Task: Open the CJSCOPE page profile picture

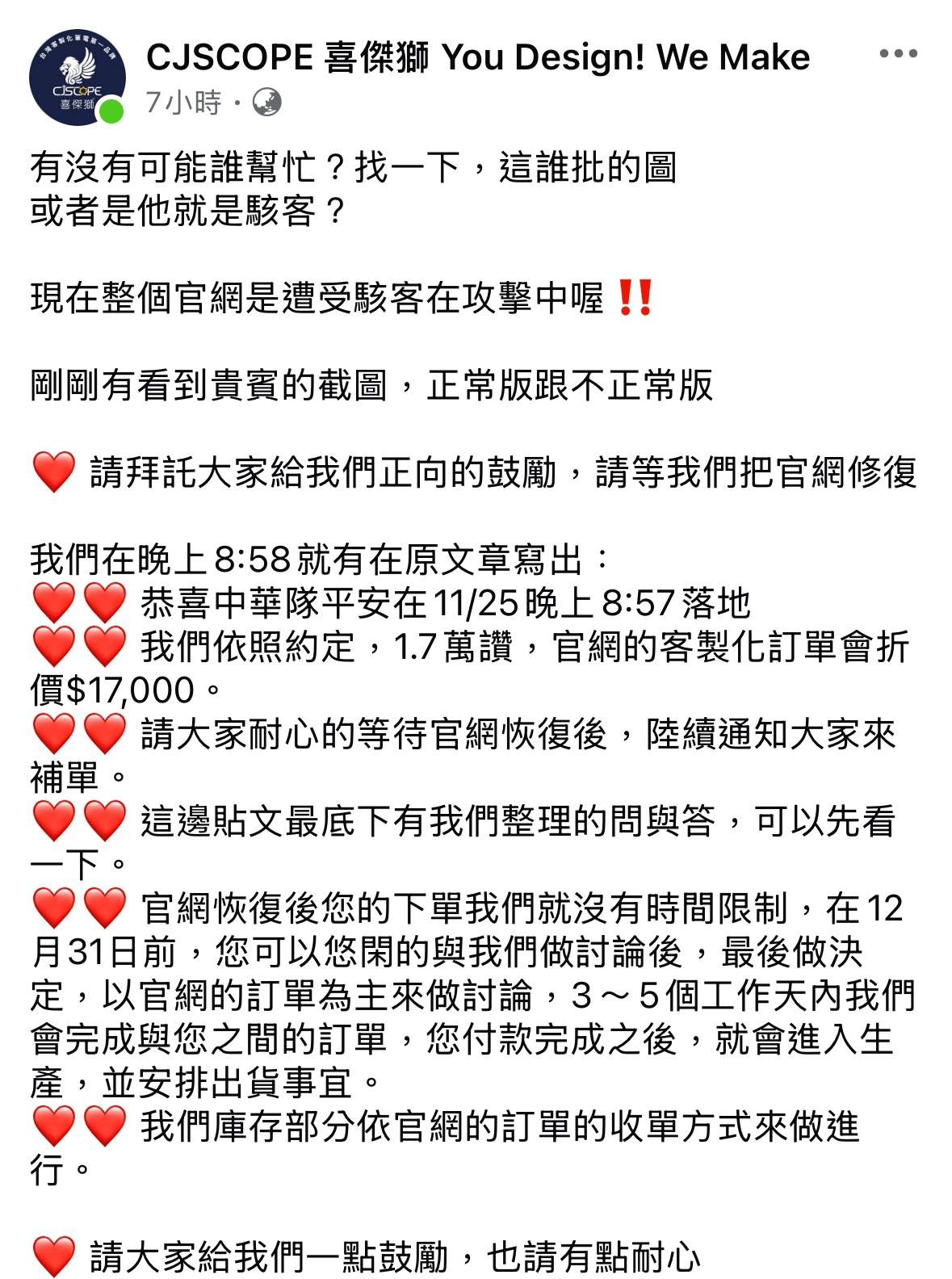Action: point(77,78)
